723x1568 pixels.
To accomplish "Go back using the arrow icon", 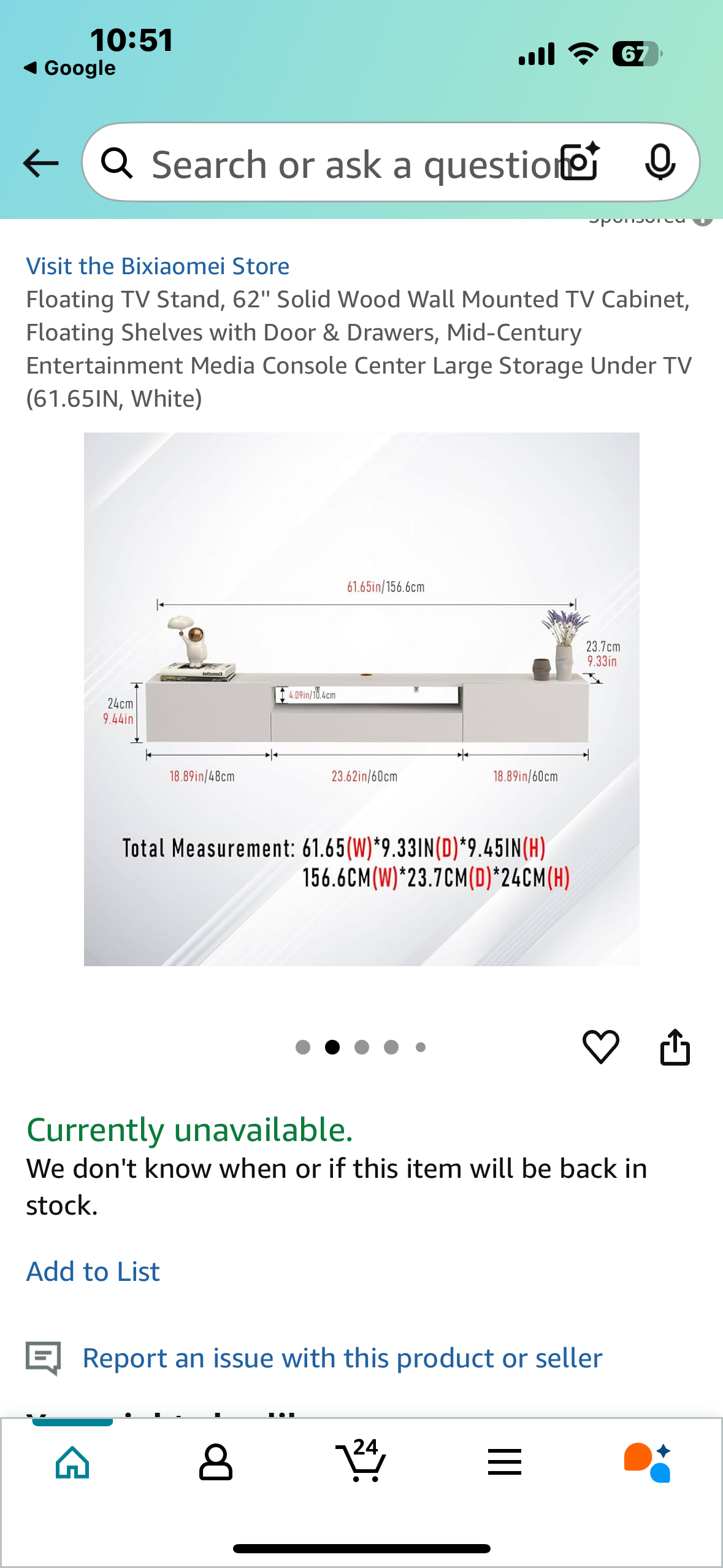I will coord(40,163).
